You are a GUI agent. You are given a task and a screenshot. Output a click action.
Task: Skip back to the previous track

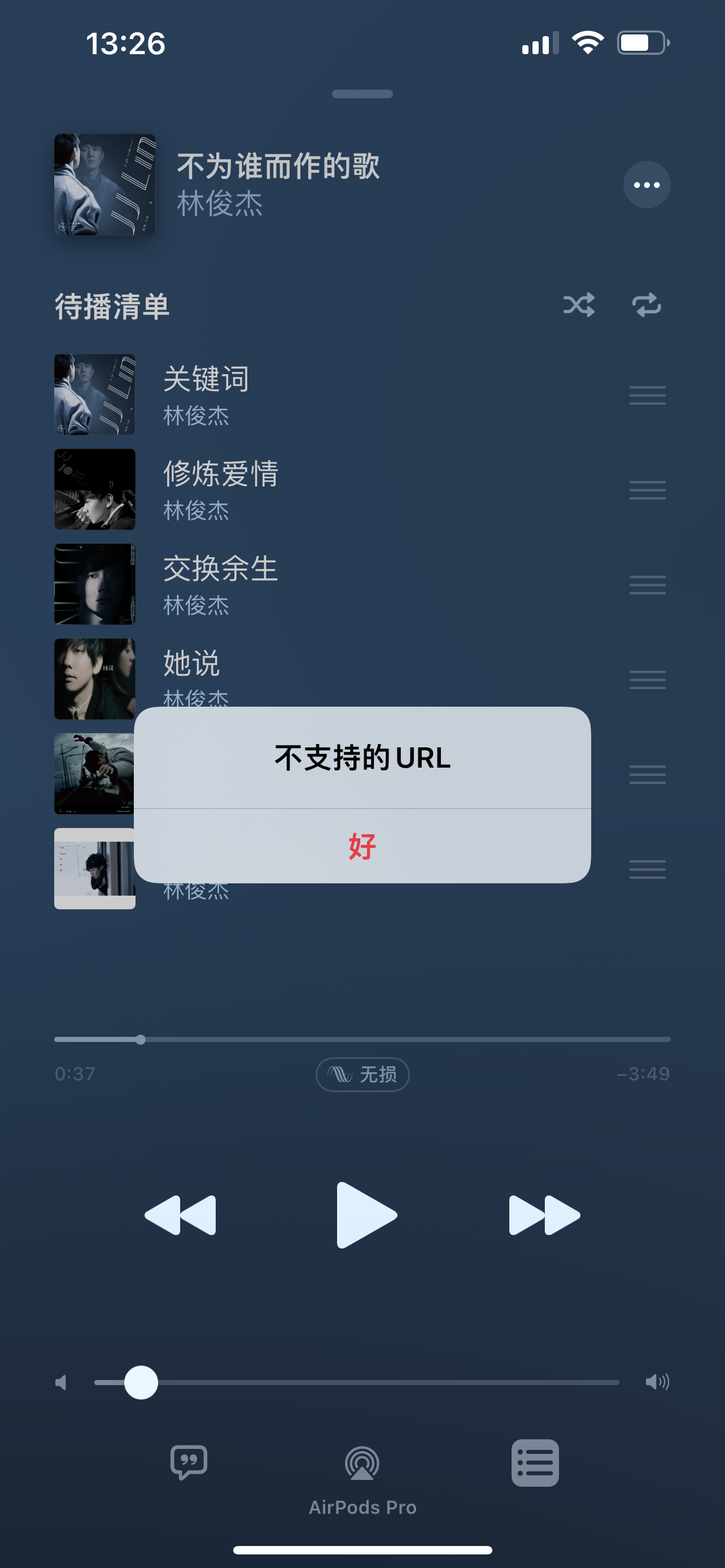[x=180, y=1215]
